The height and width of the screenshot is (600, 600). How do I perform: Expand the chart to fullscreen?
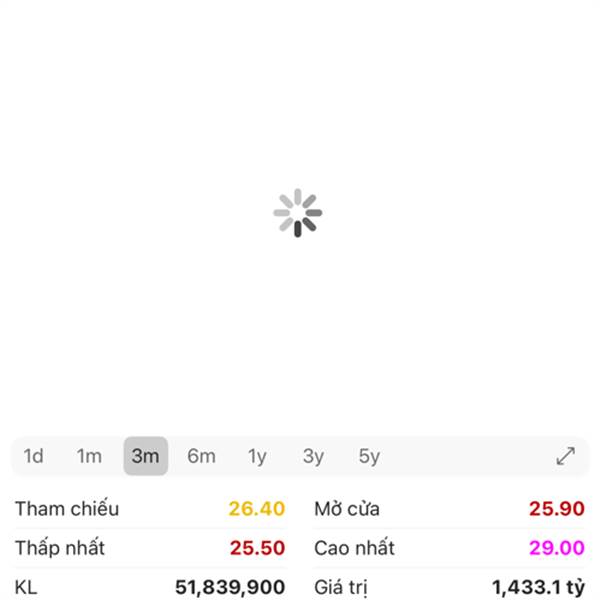[x=565, y=456]
